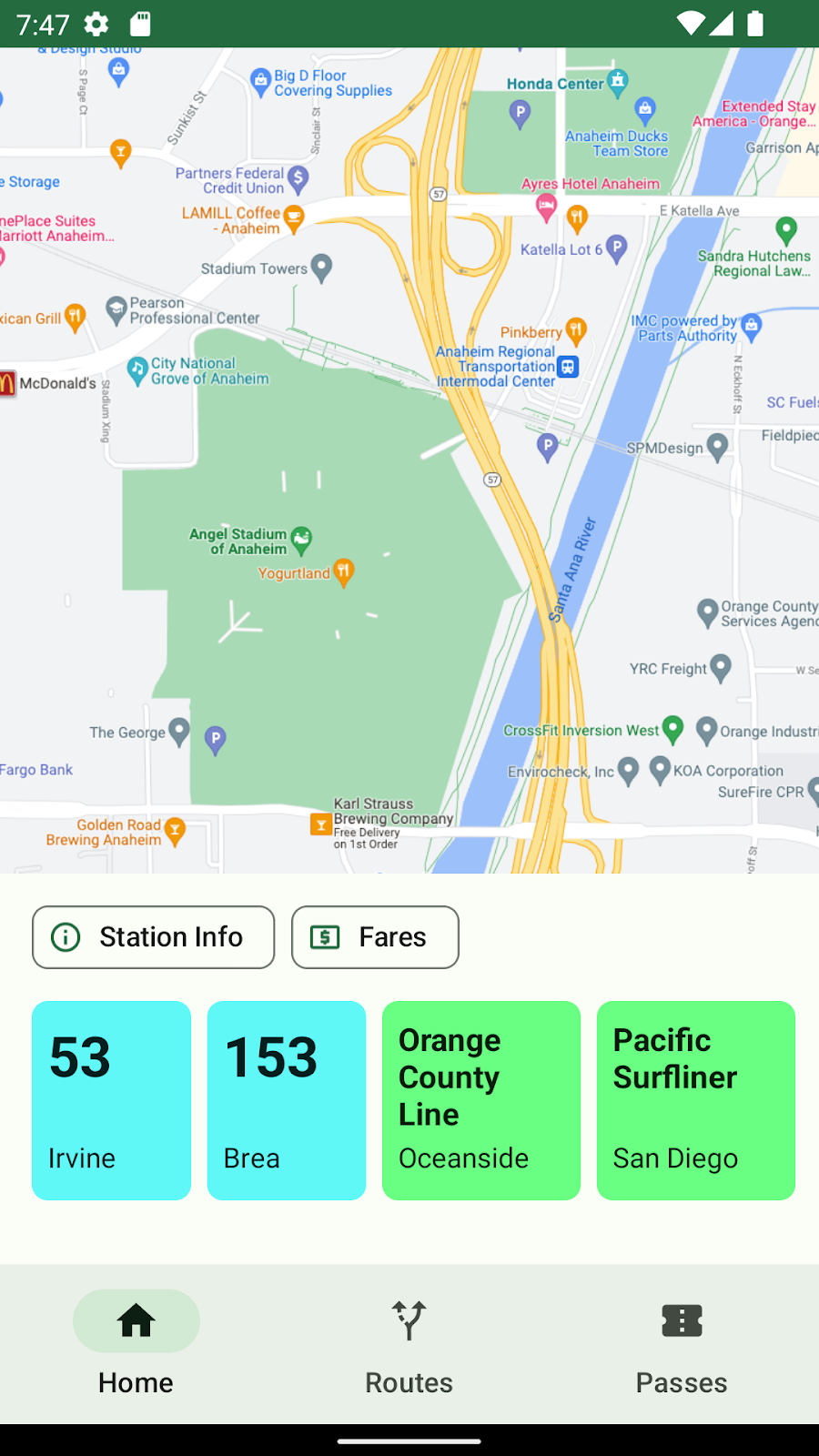The width and height of the screenshot is (819, 1456).
Task: Go to the Home tab
Action: coord(136,1343)
